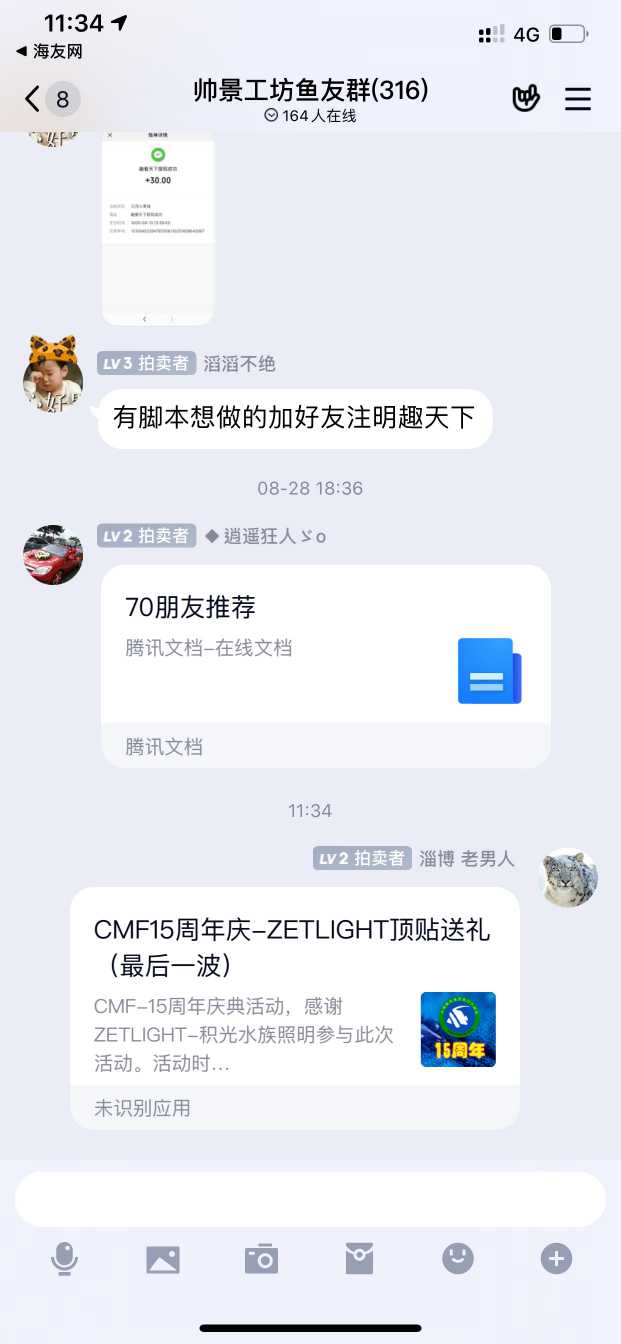
Task: Open the emoji panel
Action: 458,1258
